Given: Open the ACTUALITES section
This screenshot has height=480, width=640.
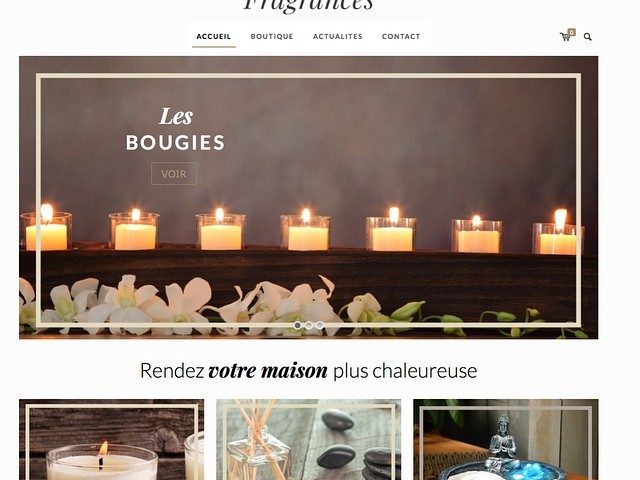Looking at the screenshot, I should [337, 37].
